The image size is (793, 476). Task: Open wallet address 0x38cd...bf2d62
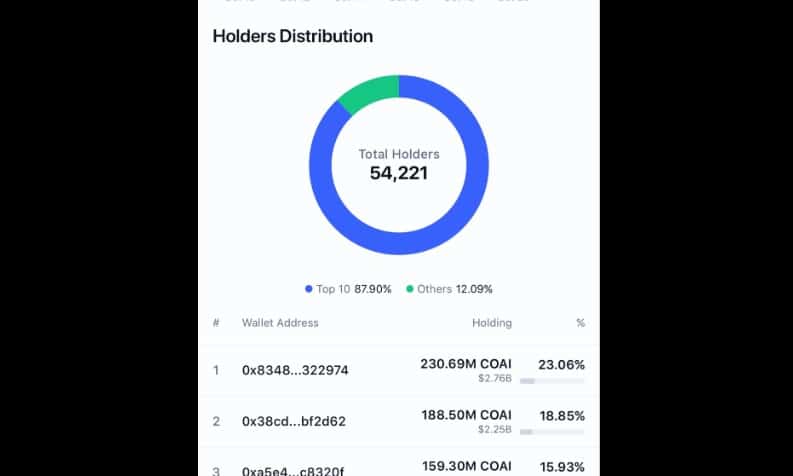click(294, 421)
